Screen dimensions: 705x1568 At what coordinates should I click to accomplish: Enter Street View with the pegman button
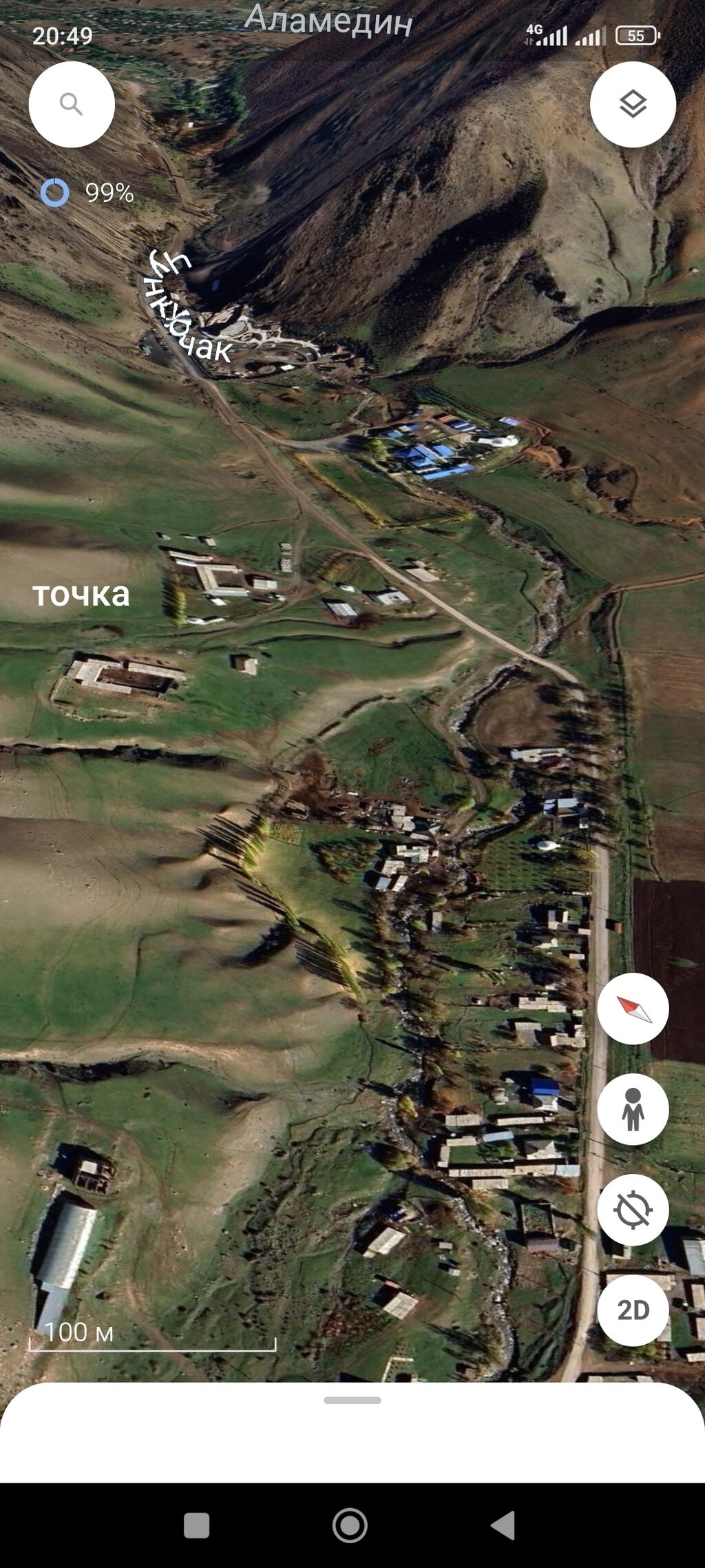coord(633,1109)
